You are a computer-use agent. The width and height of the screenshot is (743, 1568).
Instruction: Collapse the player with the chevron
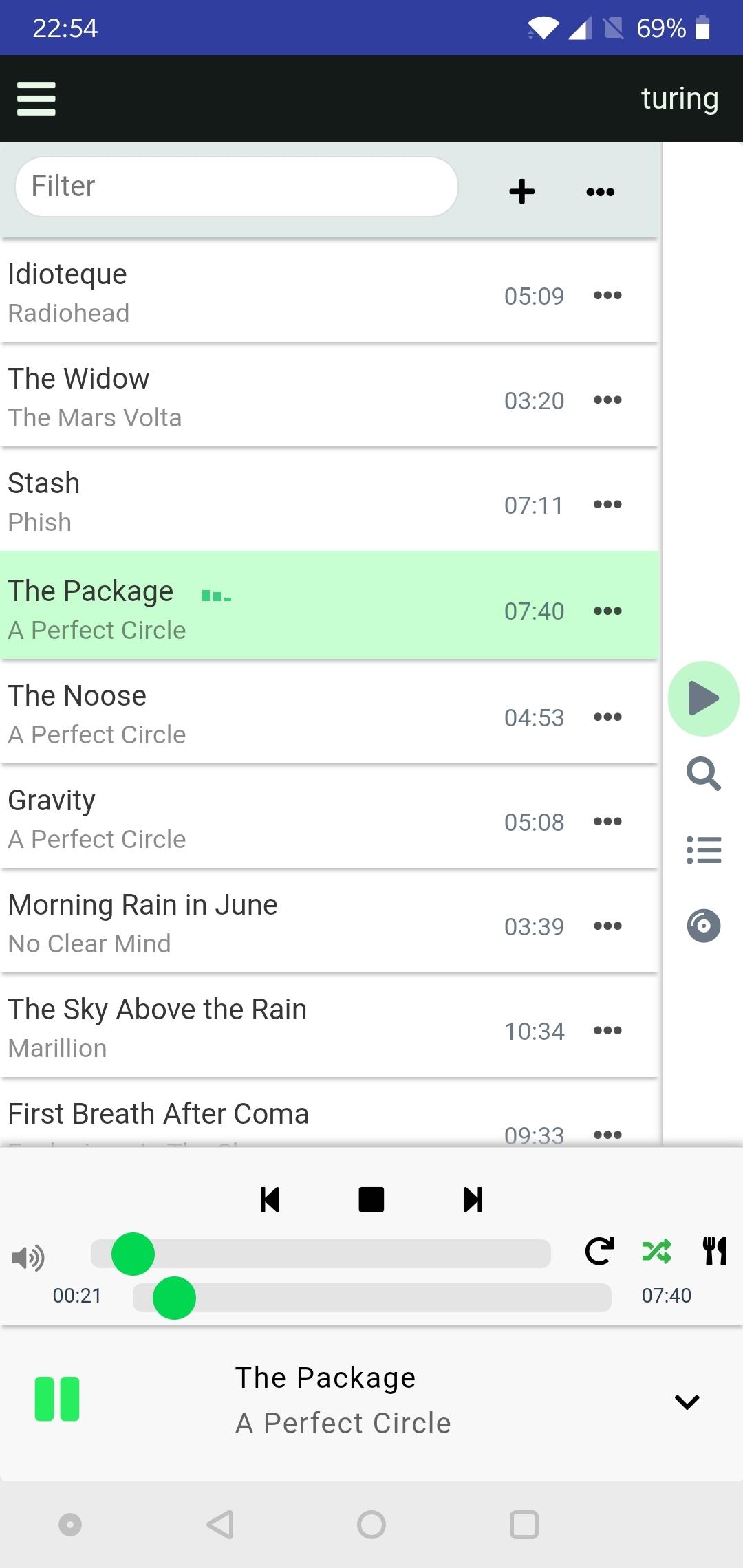pos(687,1402)
